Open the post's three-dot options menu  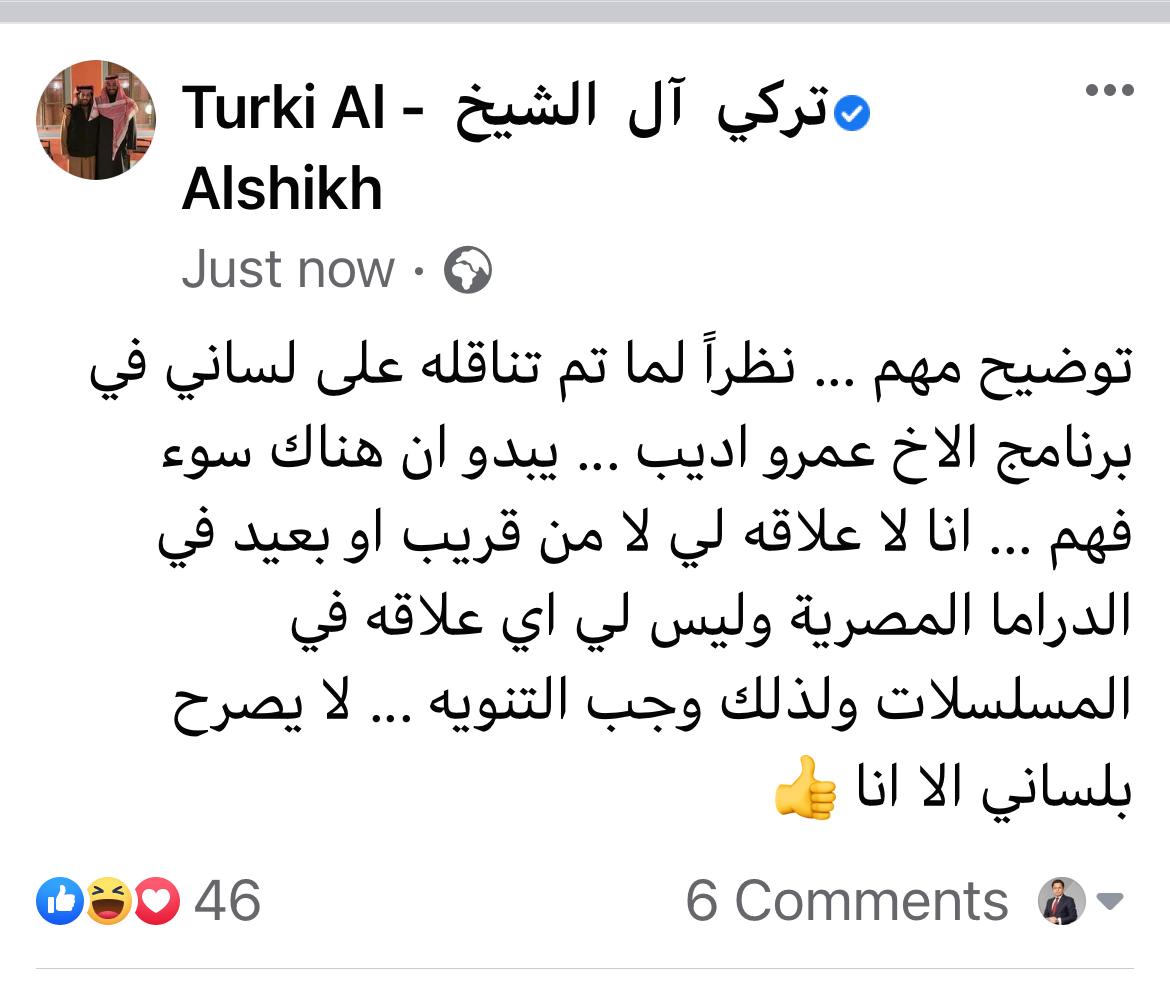(x=1109, y=91)
